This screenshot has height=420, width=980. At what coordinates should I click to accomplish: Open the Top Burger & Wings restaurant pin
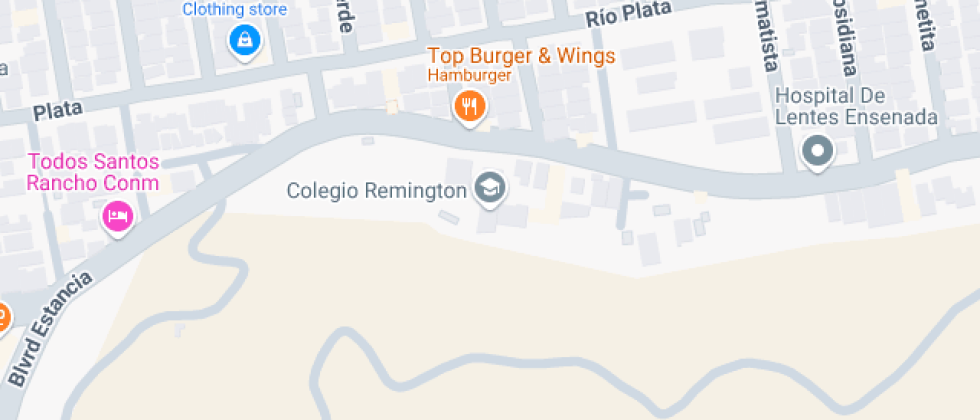[x=469, y=105]
